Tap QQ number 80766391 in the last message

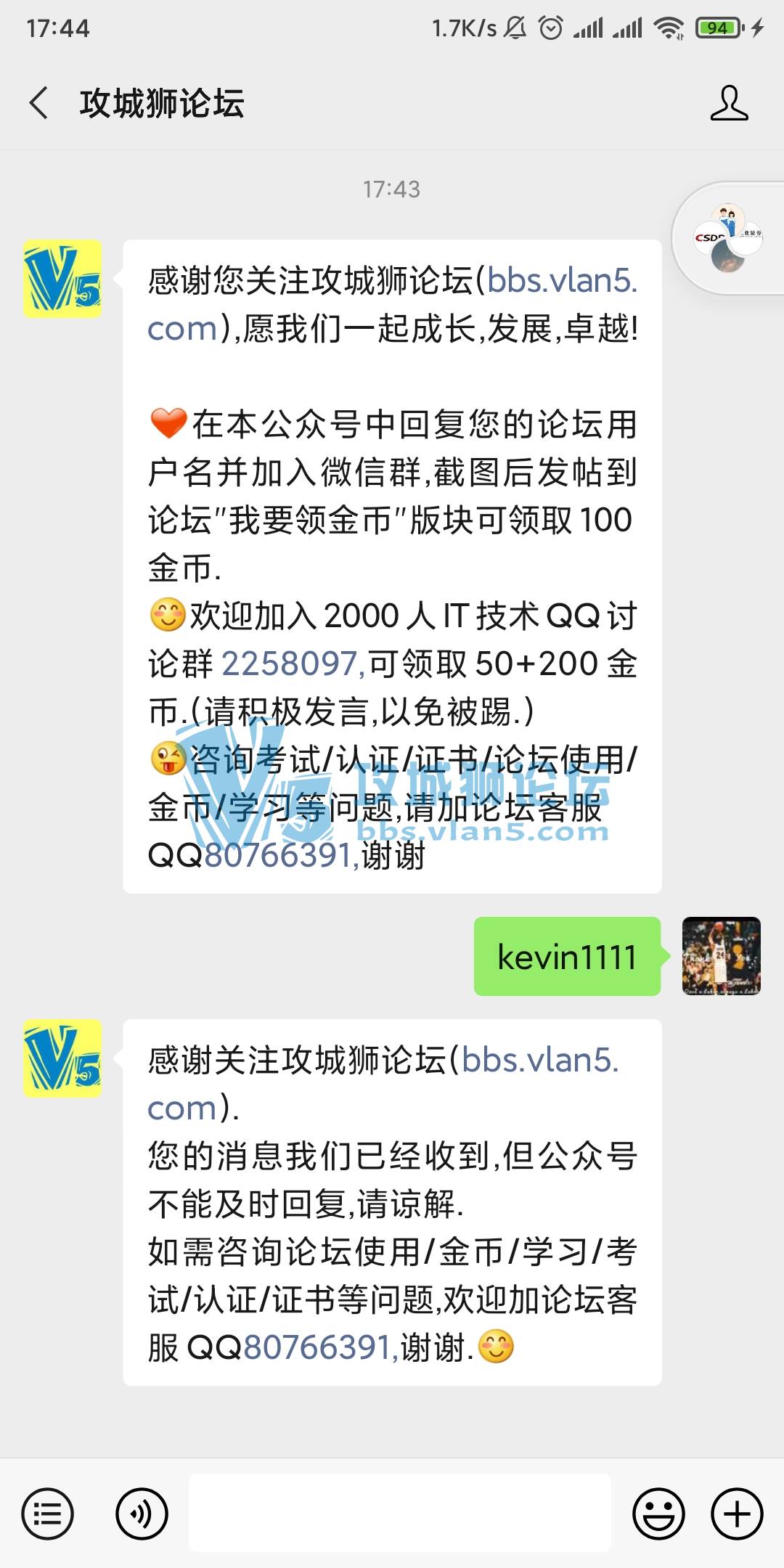(x=318, y=1348)
